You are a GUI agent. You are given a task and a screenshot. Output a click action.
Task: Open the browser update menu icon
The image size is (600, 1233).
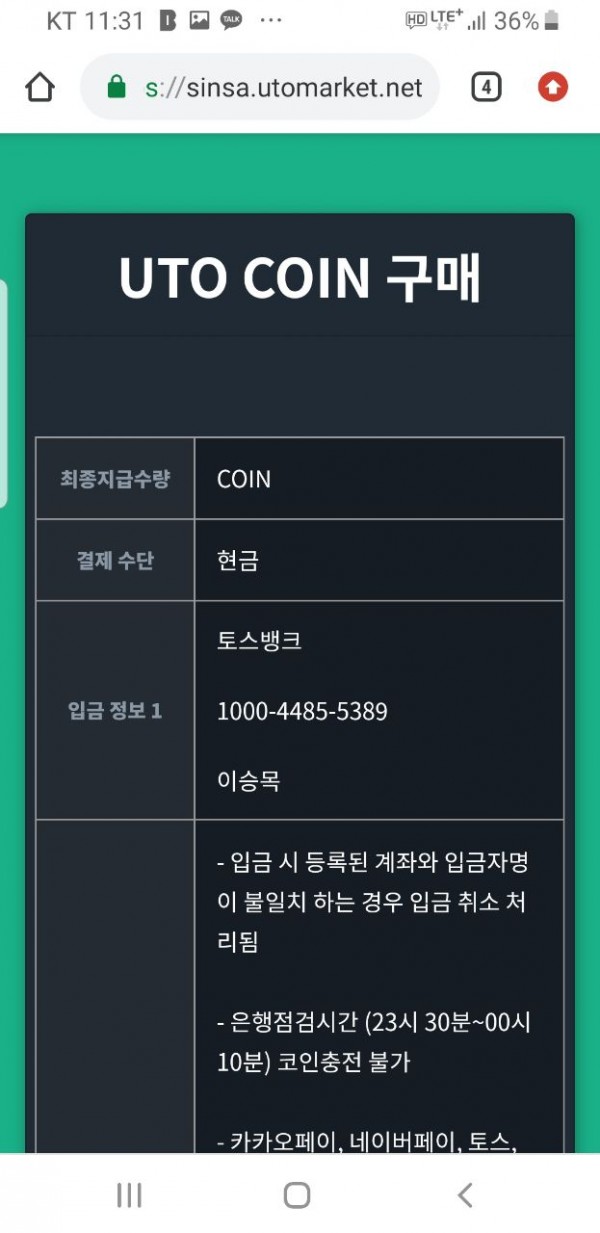point(552,88)
